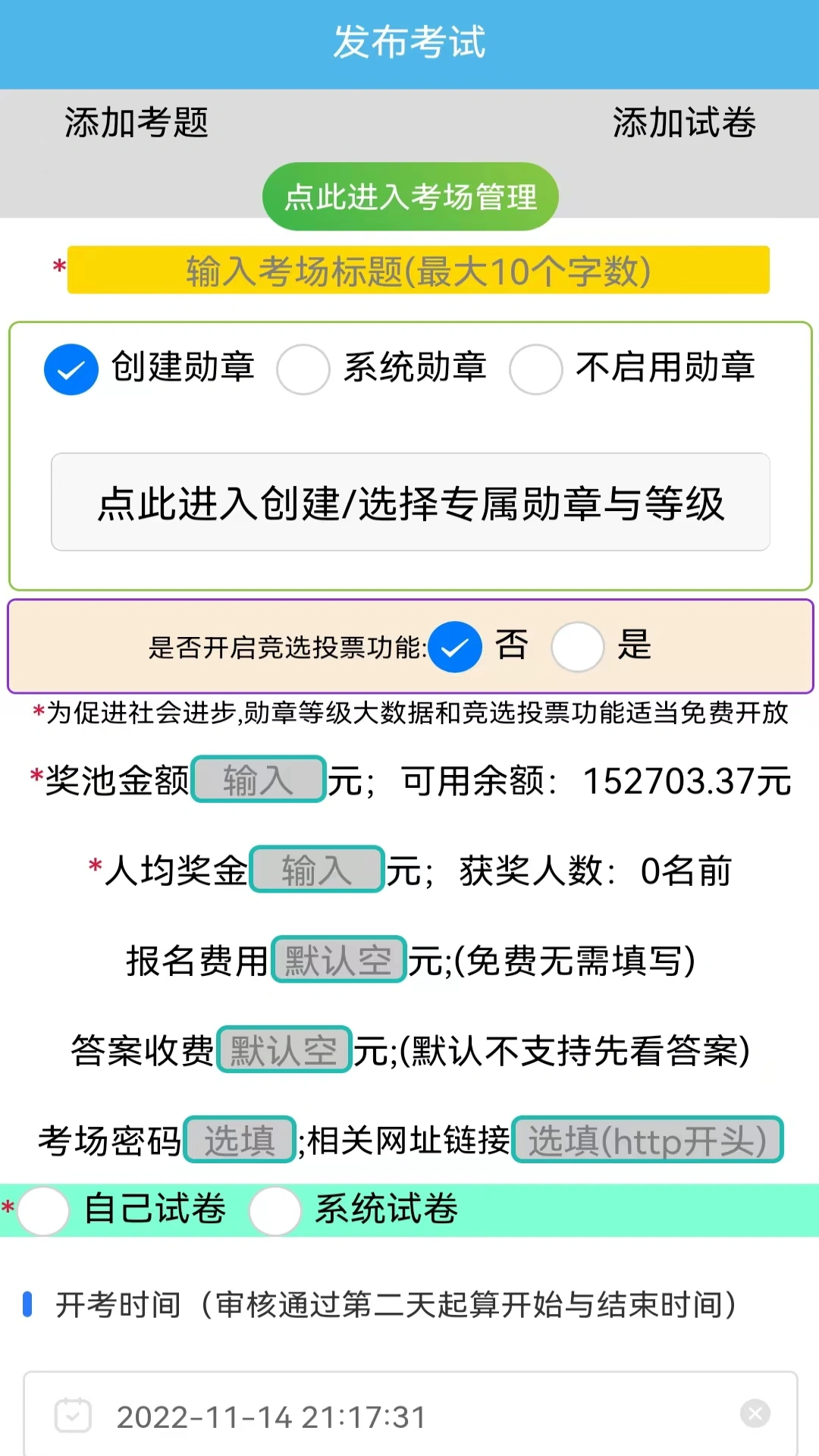Clear the exam start time with the X icon
This screenshot has height=1456, width=819.
[753, 1415]
